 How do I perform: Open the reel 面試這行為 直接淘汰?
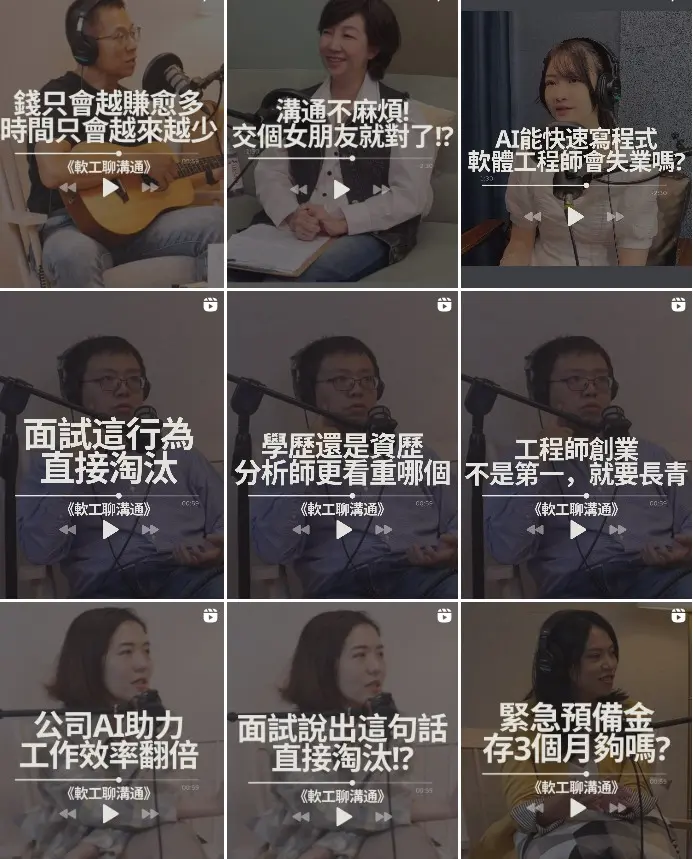[111, 445]
